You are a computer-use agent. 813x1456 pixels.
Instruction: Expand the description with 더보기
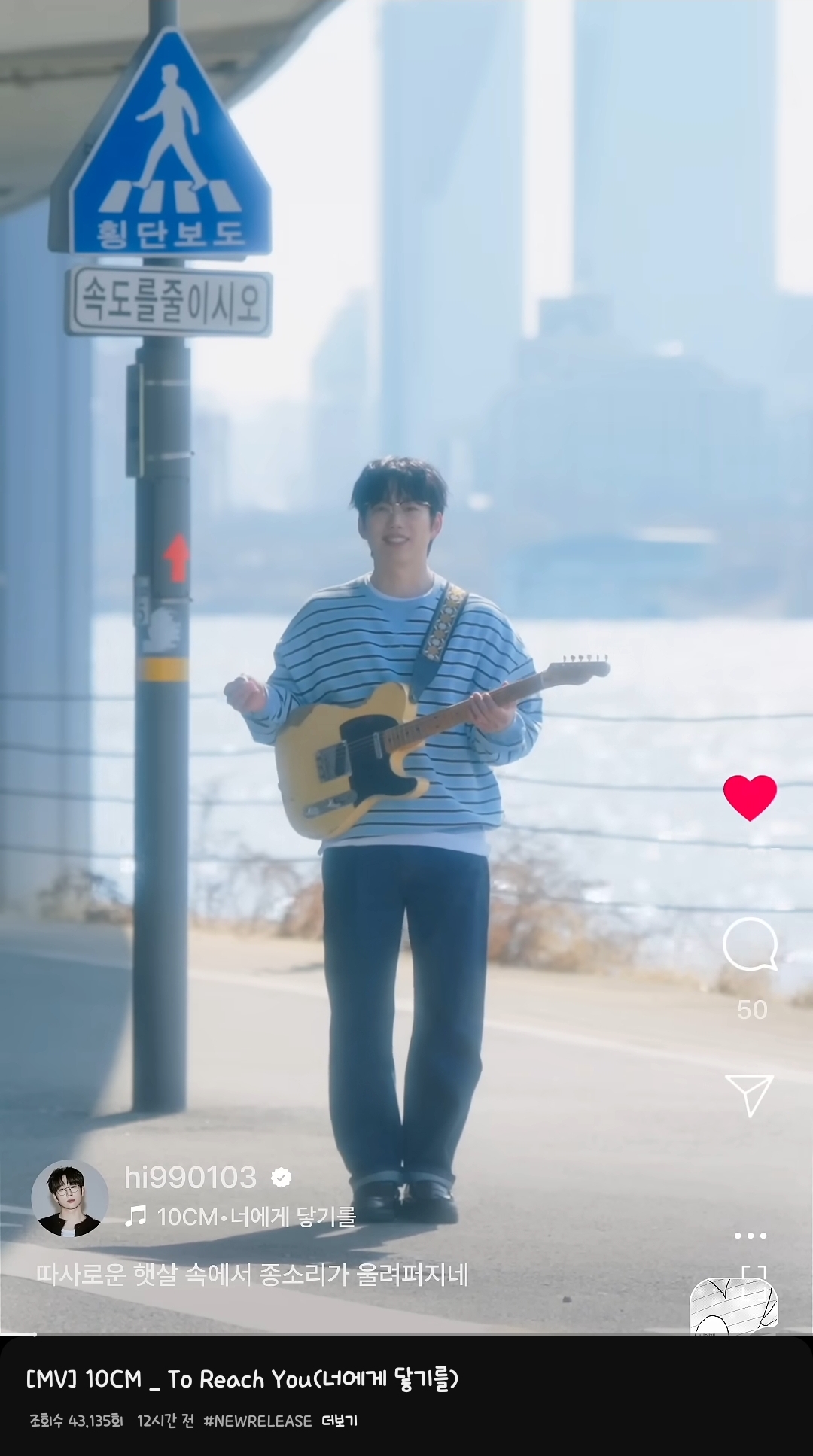click(340, 1421)
